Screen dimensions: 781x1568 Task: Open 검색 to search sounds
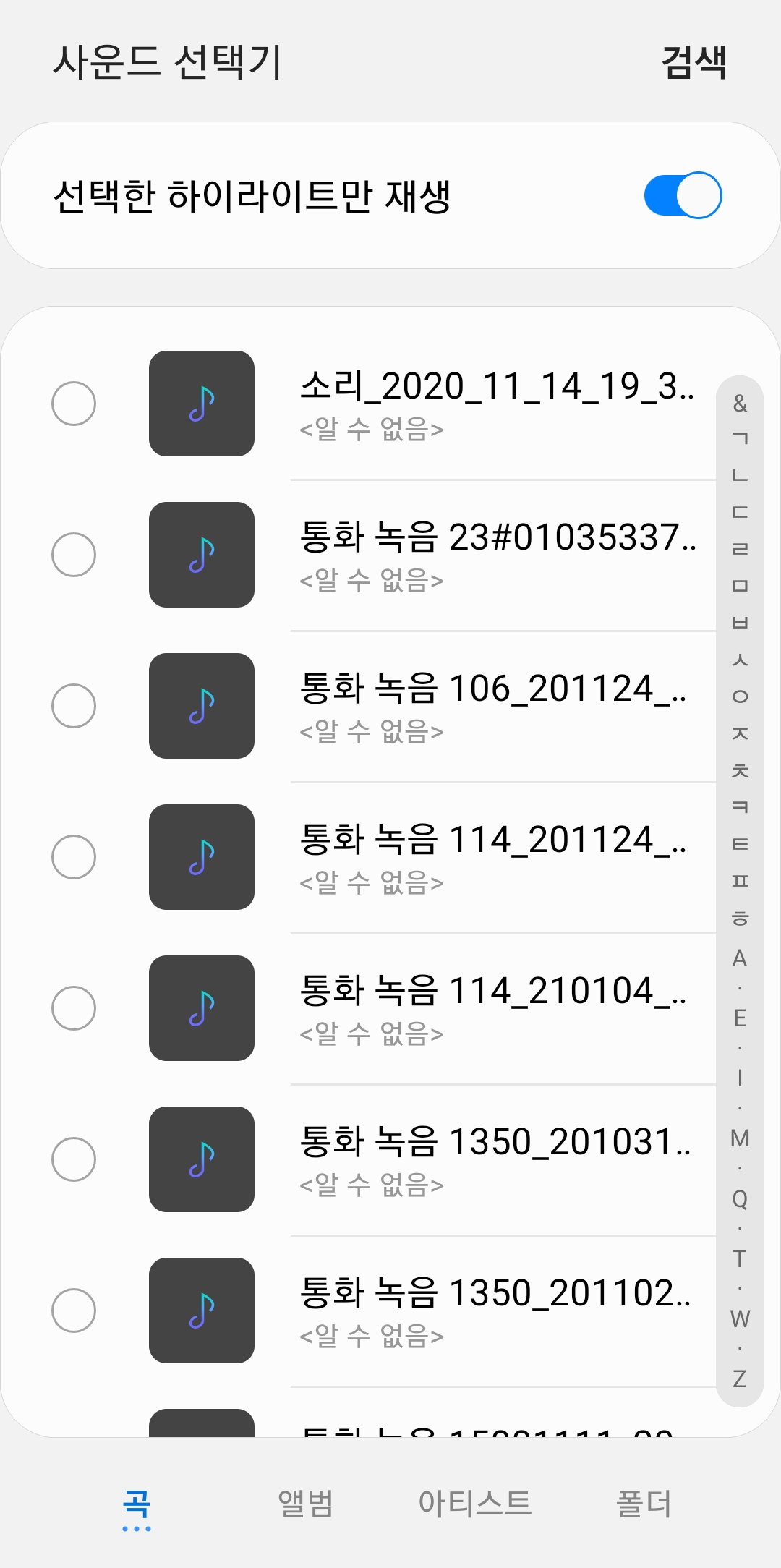pos(693,61)
